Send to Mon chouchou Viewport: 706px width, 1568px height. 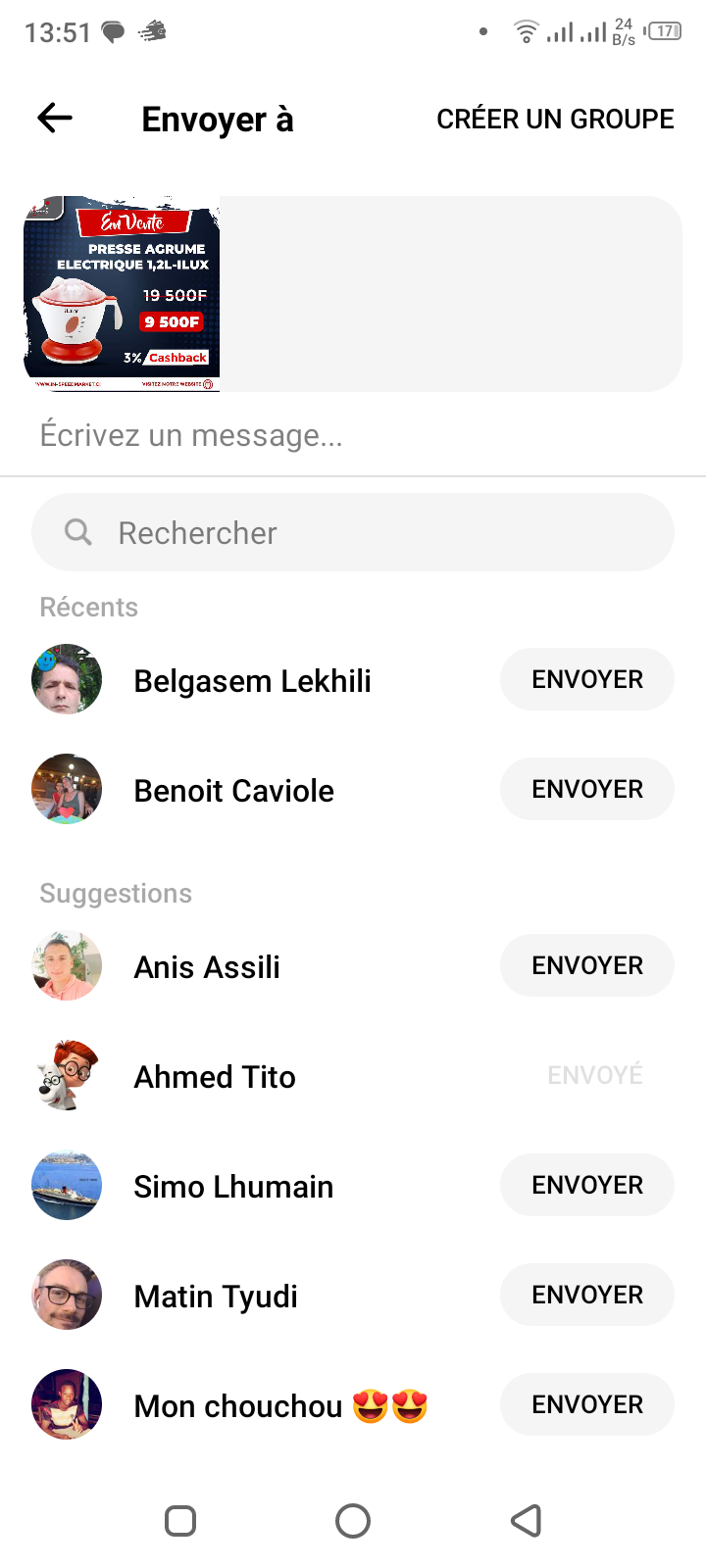point(587,1404)
